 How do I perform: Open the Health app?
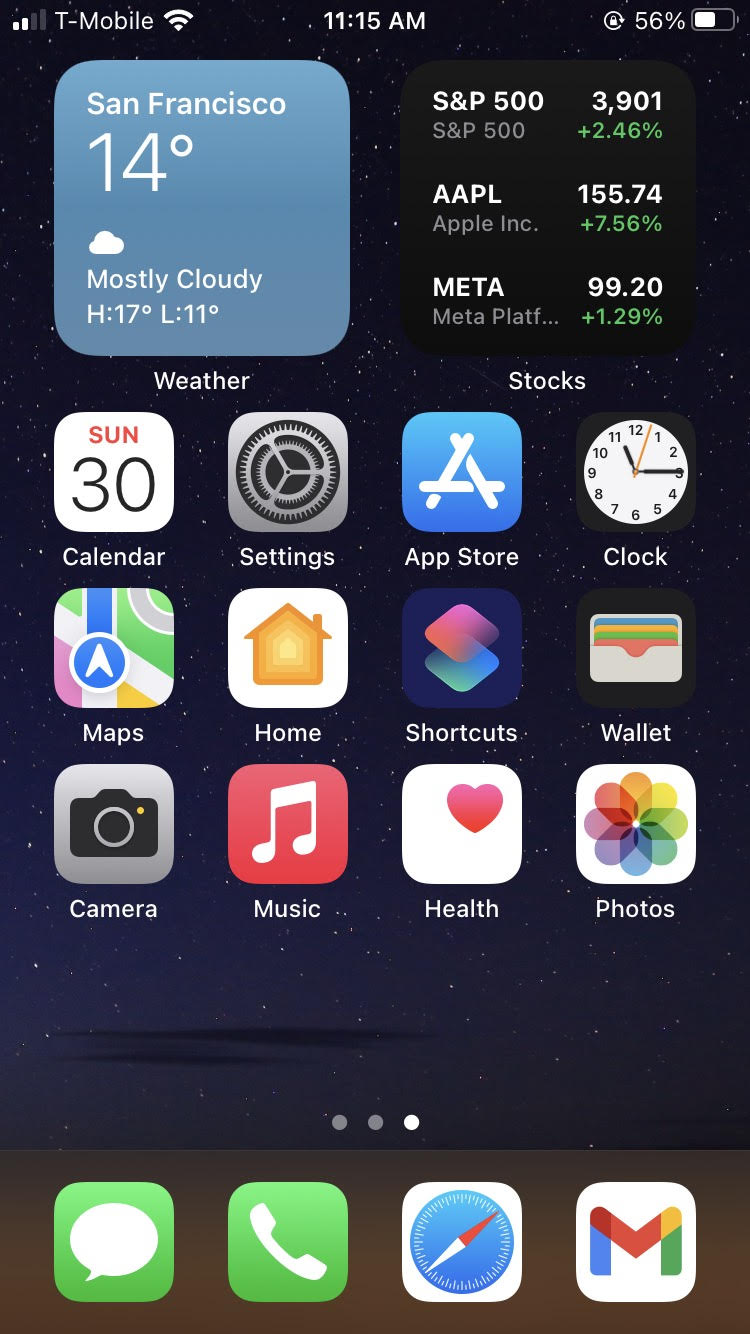[462, 824]
